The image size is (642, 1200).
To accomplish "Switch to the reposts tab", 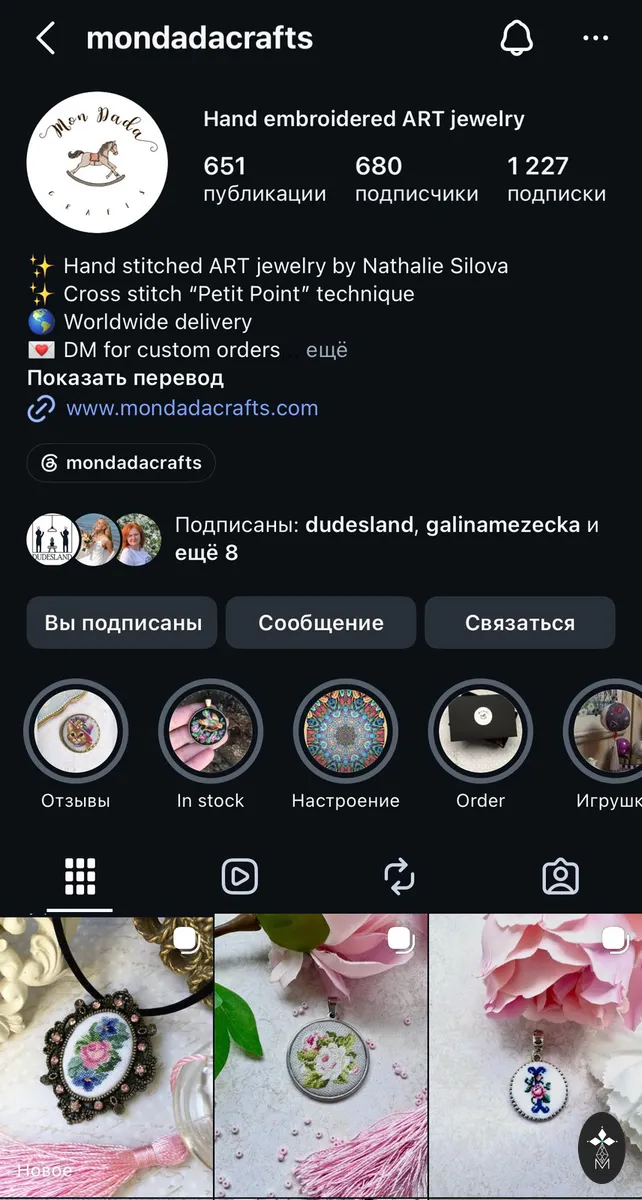I will [x=400, y=877].
